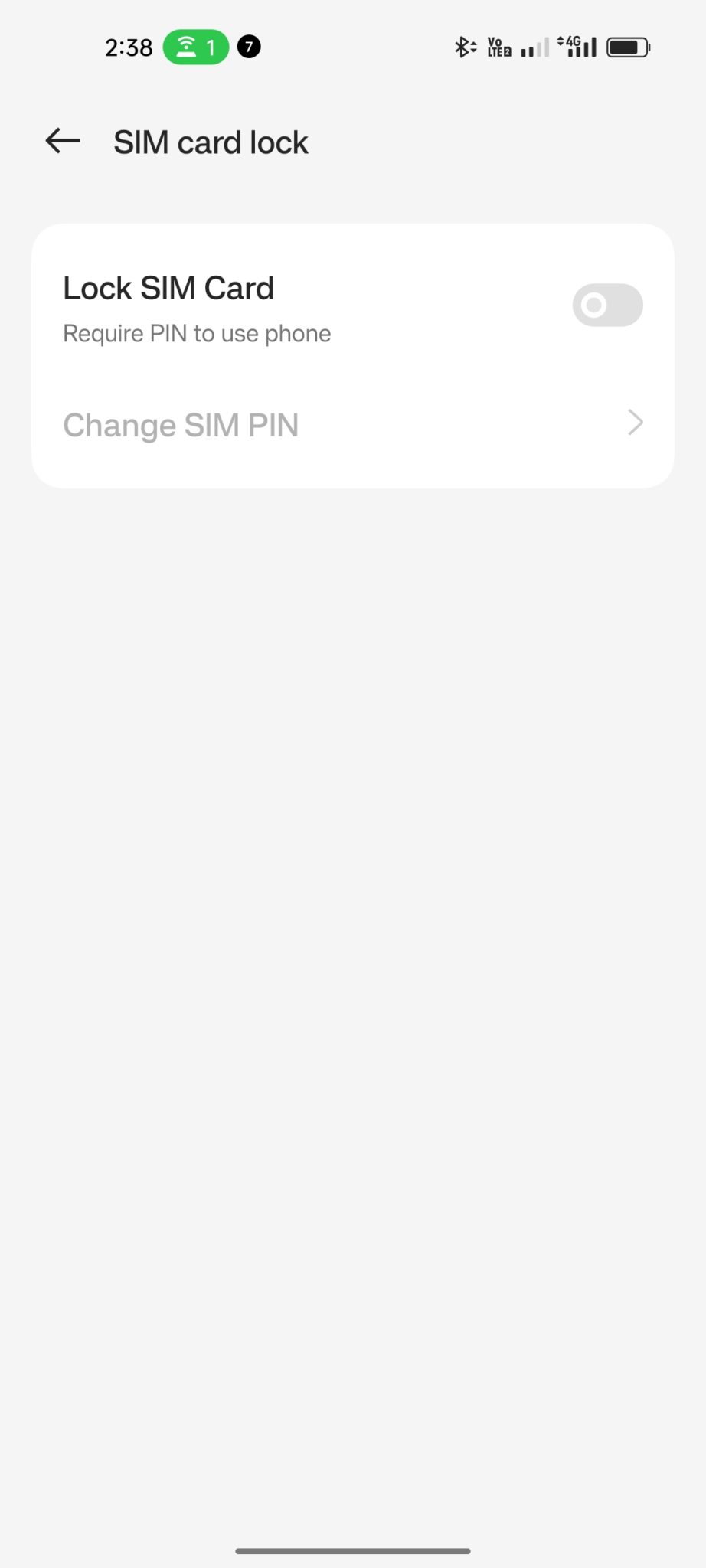Go back from SIM card lock
The width and height of the screenshot is (706, 1568).
click(x=63, y=141)
